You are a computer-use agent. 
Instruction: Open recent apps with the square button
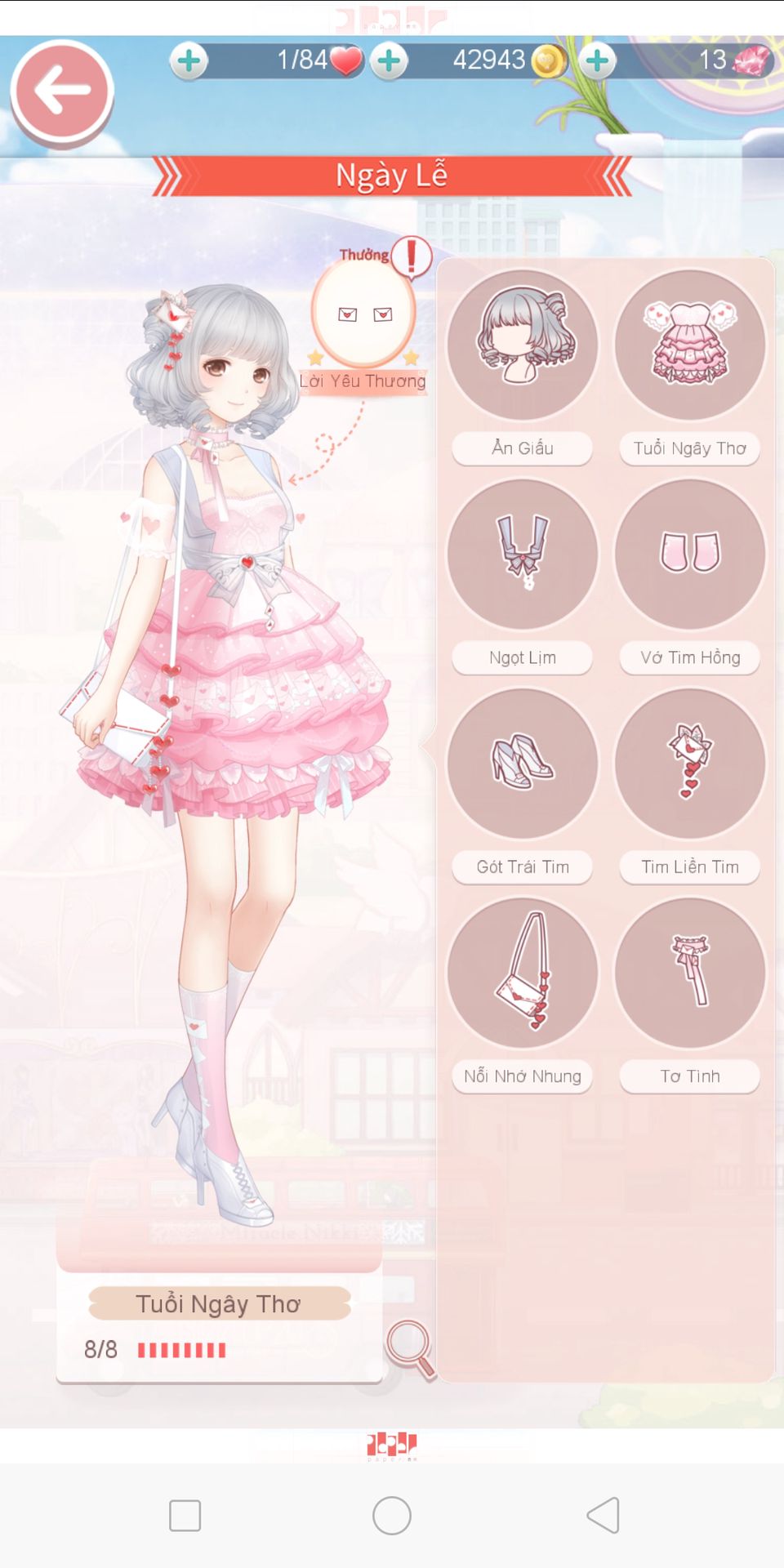coord(185,1516)
